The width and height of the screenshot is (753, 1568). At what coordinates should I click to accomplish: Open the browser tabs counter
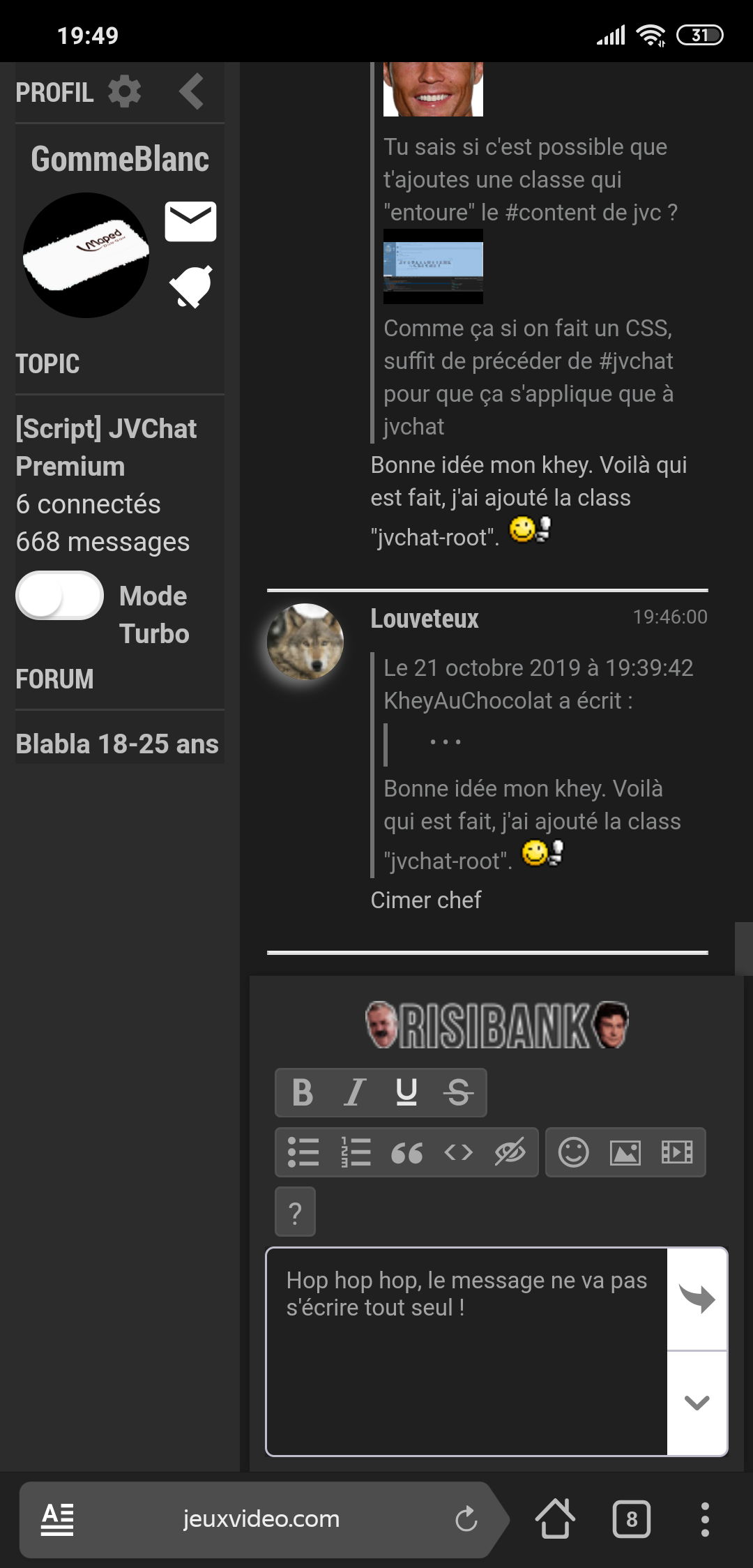point(632,1519)
